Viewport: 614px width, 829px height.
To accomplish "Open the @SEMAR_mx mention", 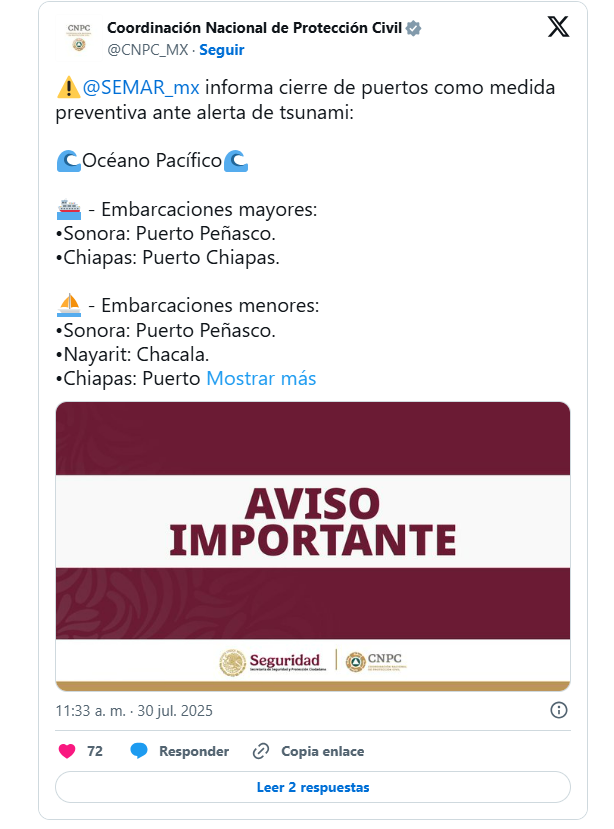I will pos(141,87).
